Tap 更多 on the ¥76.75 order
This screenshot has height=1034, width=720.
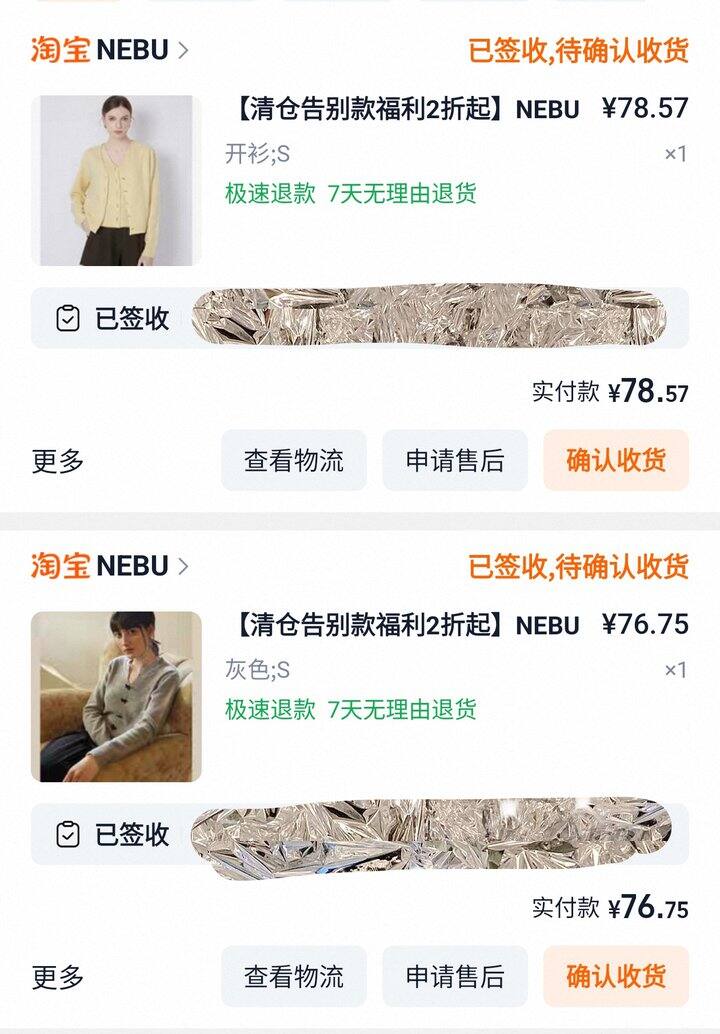click(x=58, y=977)
